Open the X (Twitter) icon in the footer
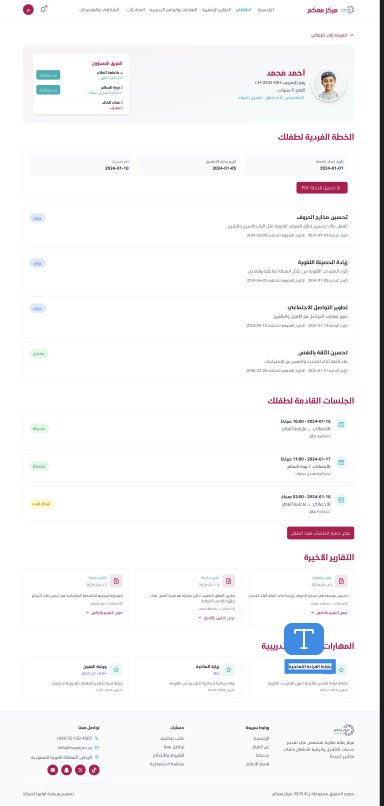The image size is (384, 806). click(80, 770)
